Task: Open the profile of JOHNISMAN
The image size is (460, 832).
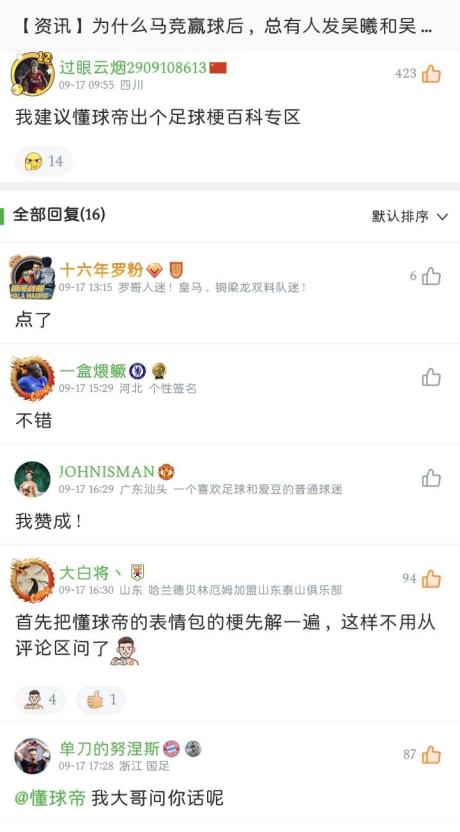Action: (x=106, y=472)
